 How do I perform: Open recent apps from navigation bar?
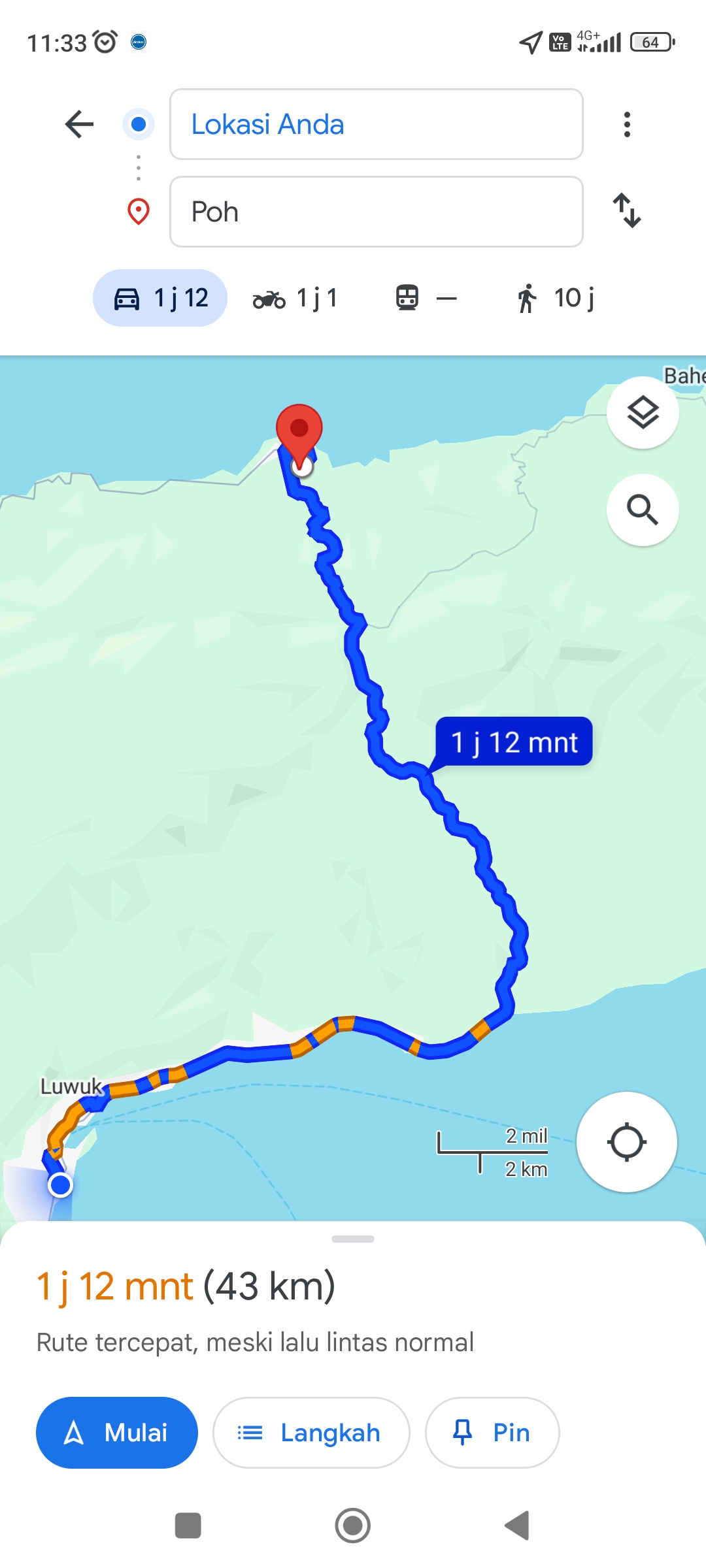coord(188,1526)
